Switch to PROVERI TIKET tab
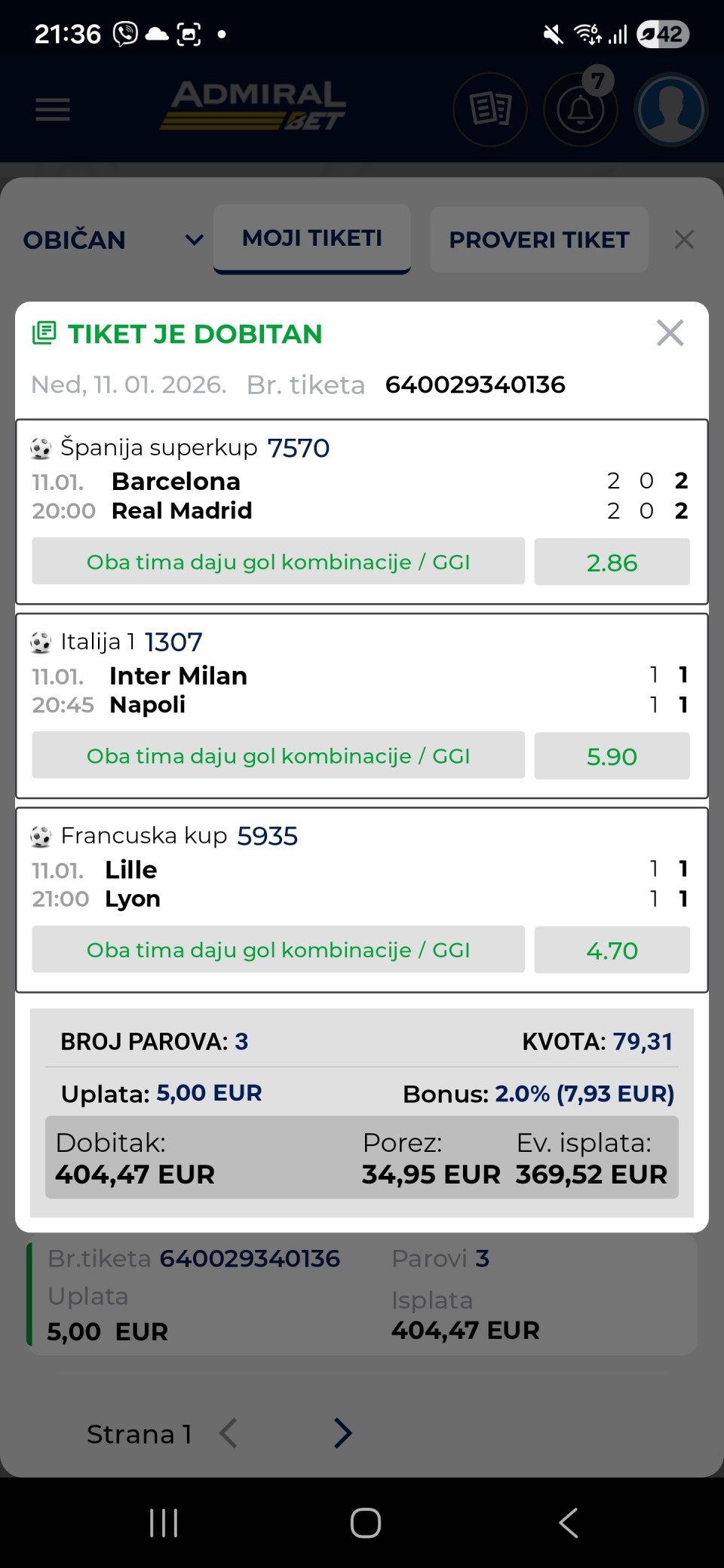The width and height of the screenshot is (724, 1568). click(x=538, y=240)
